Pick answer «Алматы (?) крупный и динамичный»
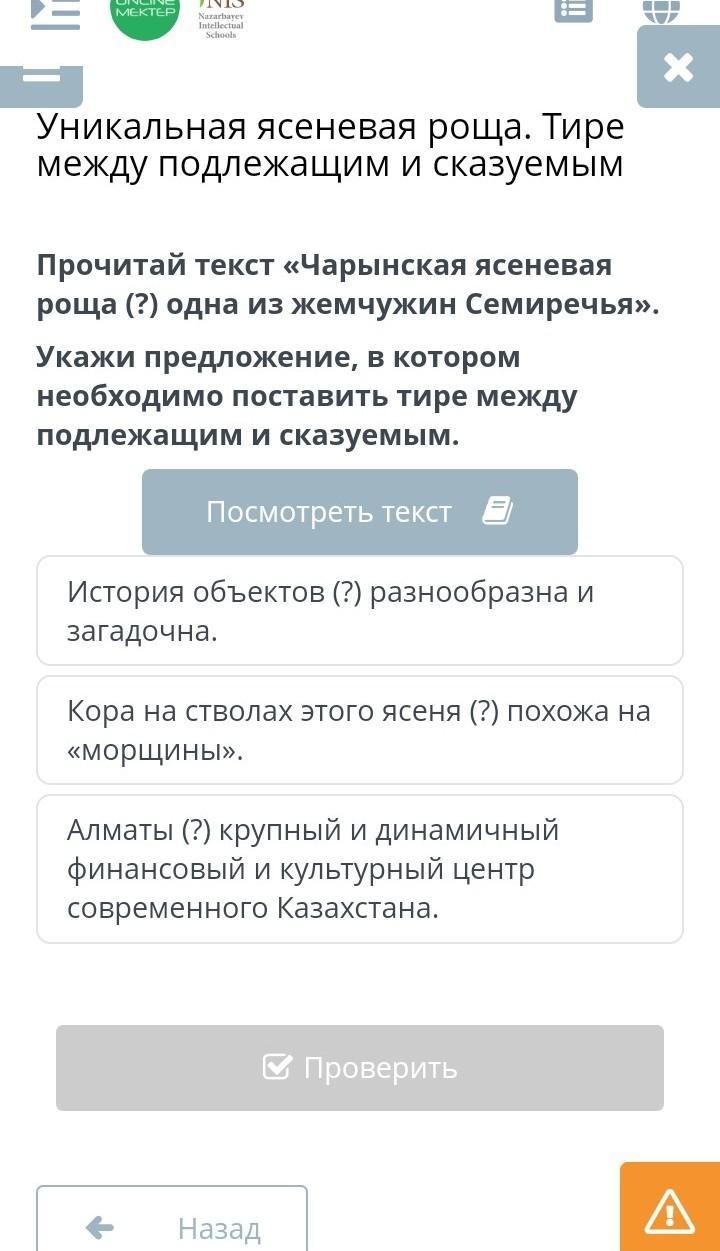Image resolution: width=720 pixels, height=1251 pixels. [360, 869]
